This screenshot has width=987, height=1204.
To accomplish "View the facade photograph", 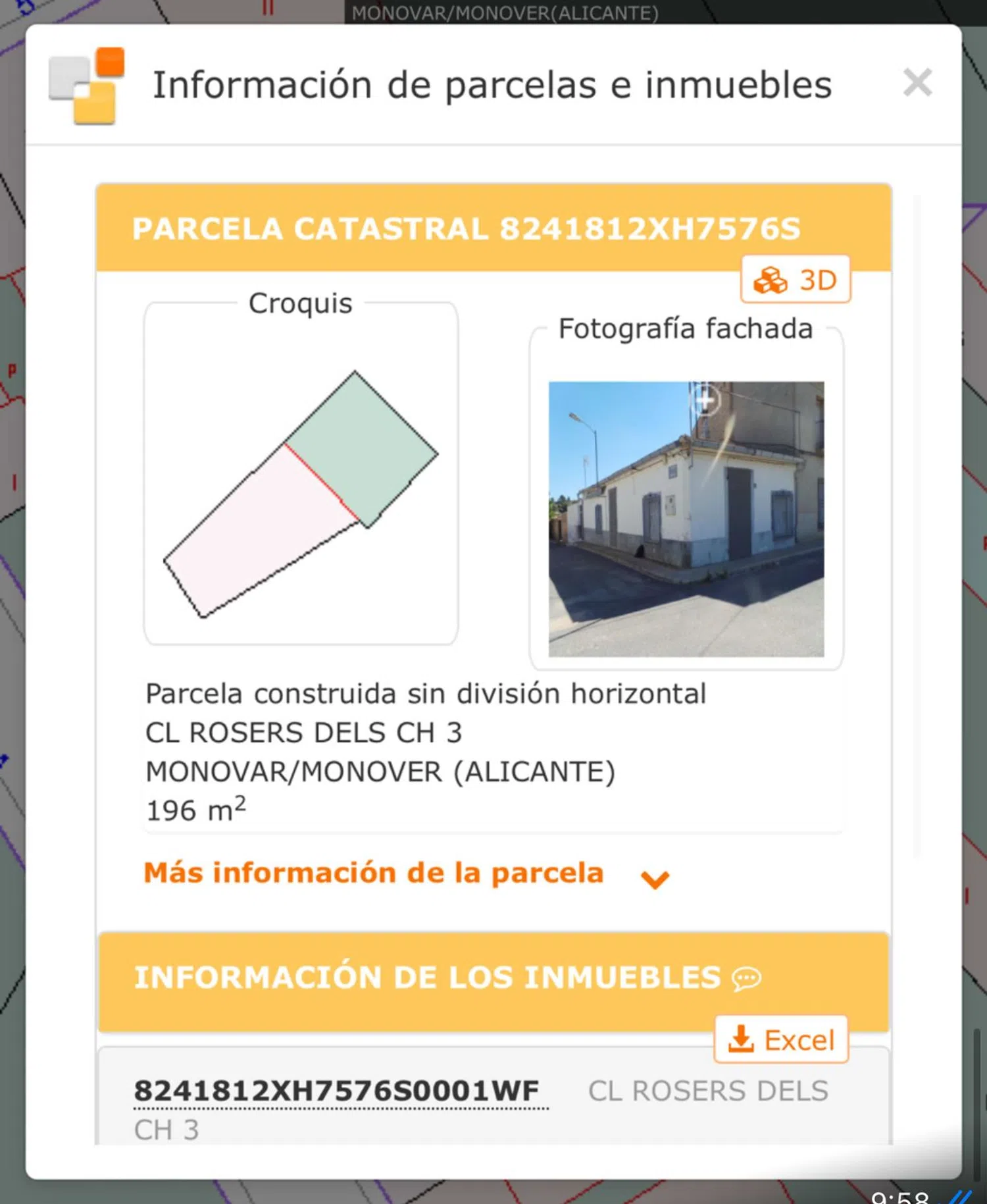I will [686, 519].
